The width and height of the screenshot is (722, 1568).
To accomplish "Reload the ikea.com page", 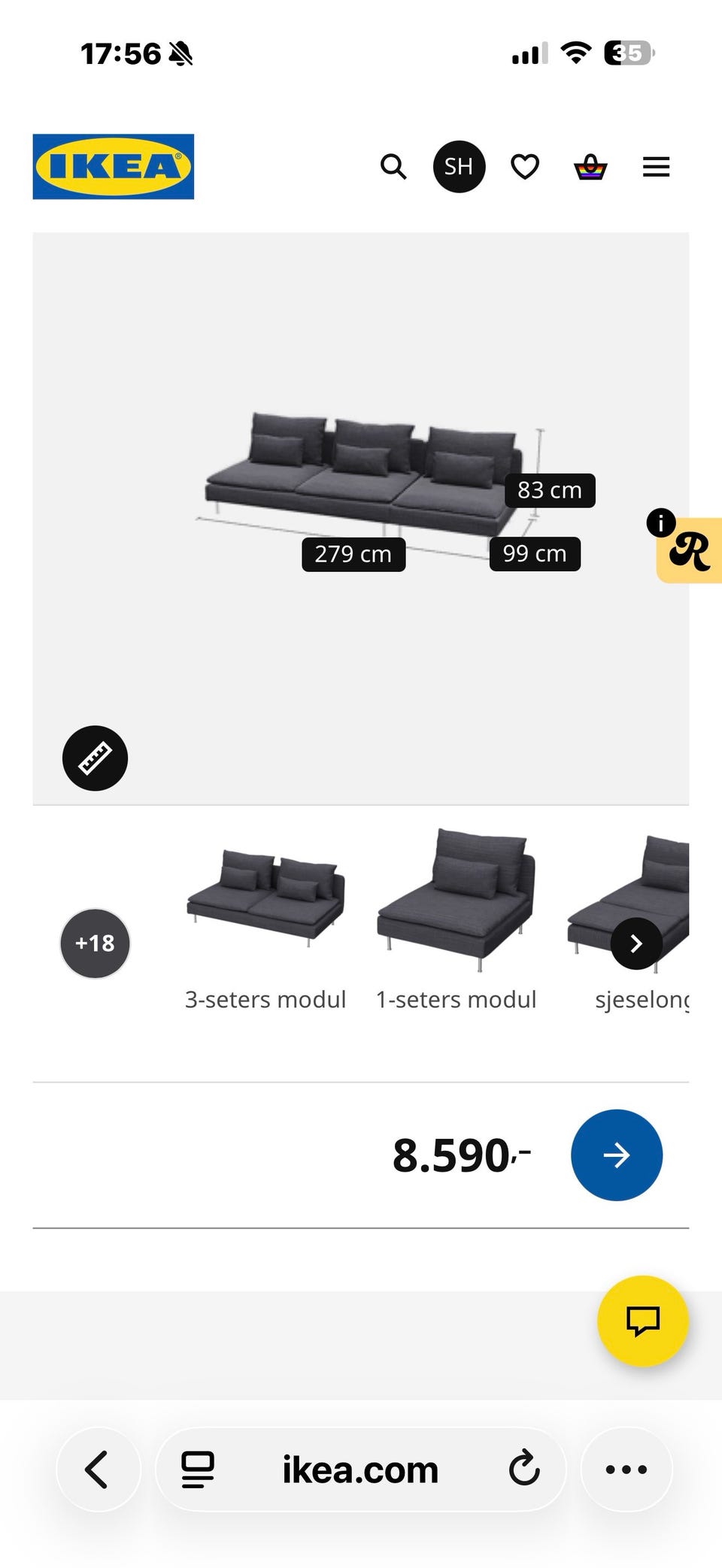I will pyautogui.click(x=524, y=1469).
